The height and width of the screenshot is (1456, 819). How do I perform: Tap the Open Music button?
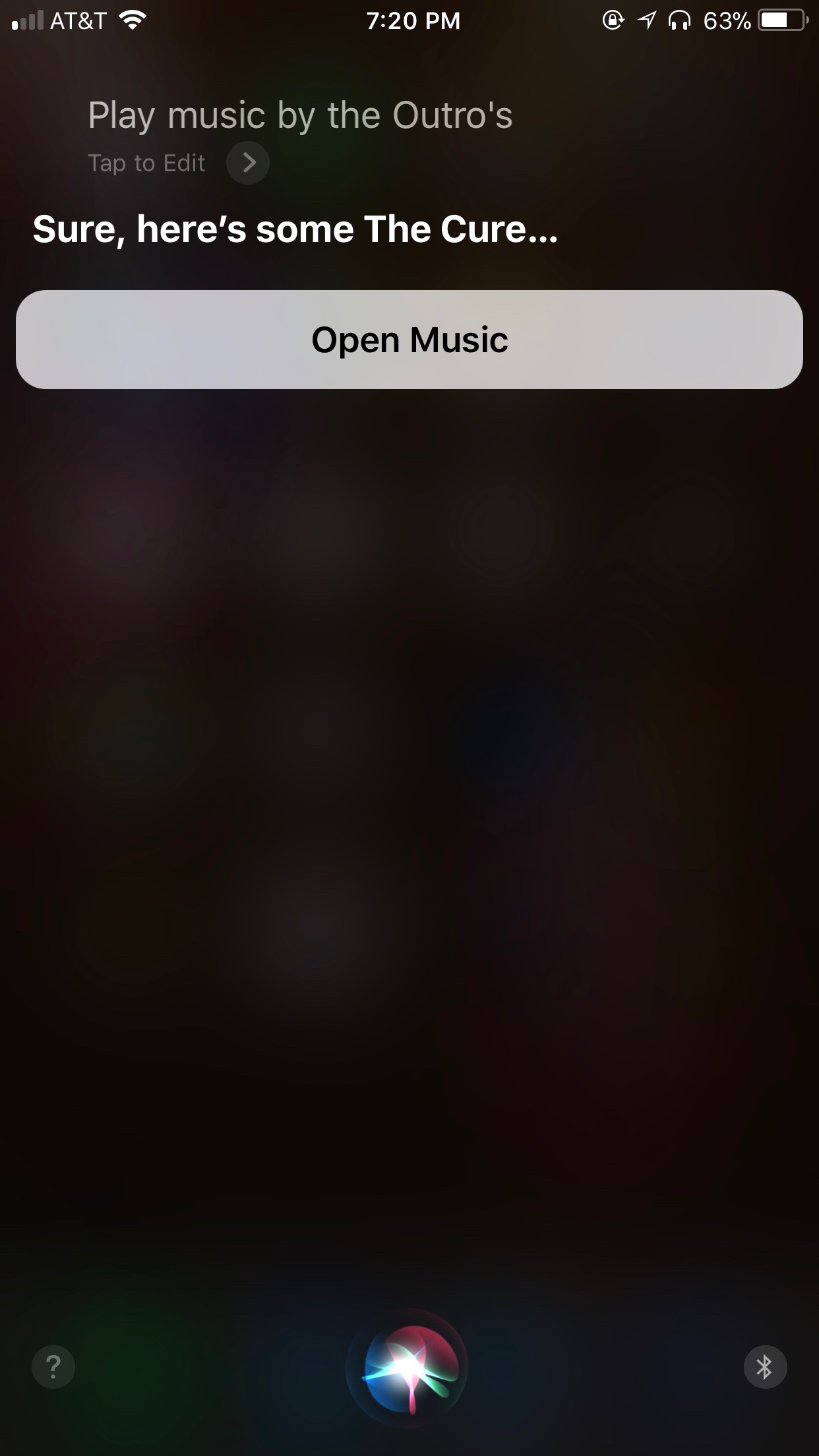tap(409, 340)
